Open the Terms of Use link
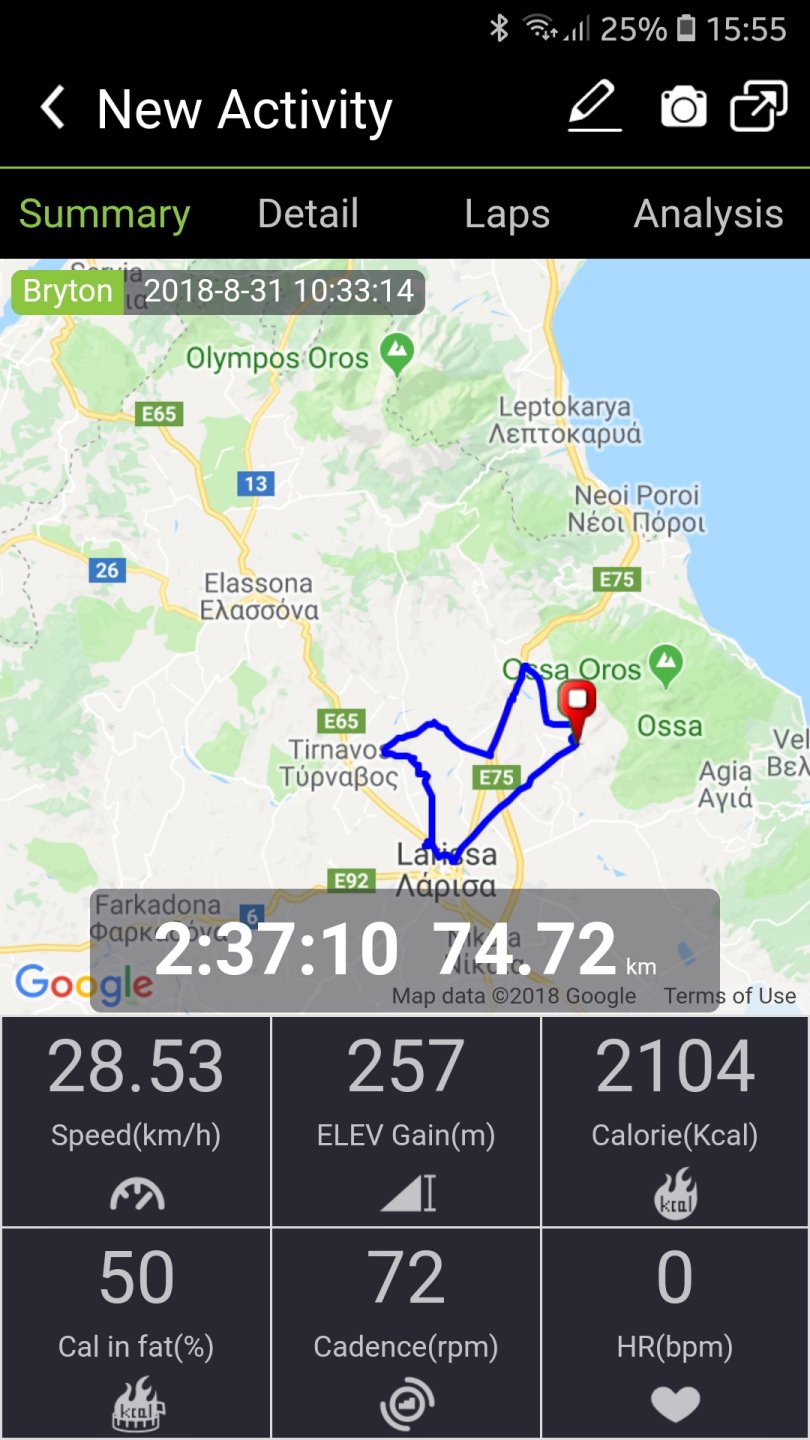This screenshot has height=1440, width=810. [730, 996]
